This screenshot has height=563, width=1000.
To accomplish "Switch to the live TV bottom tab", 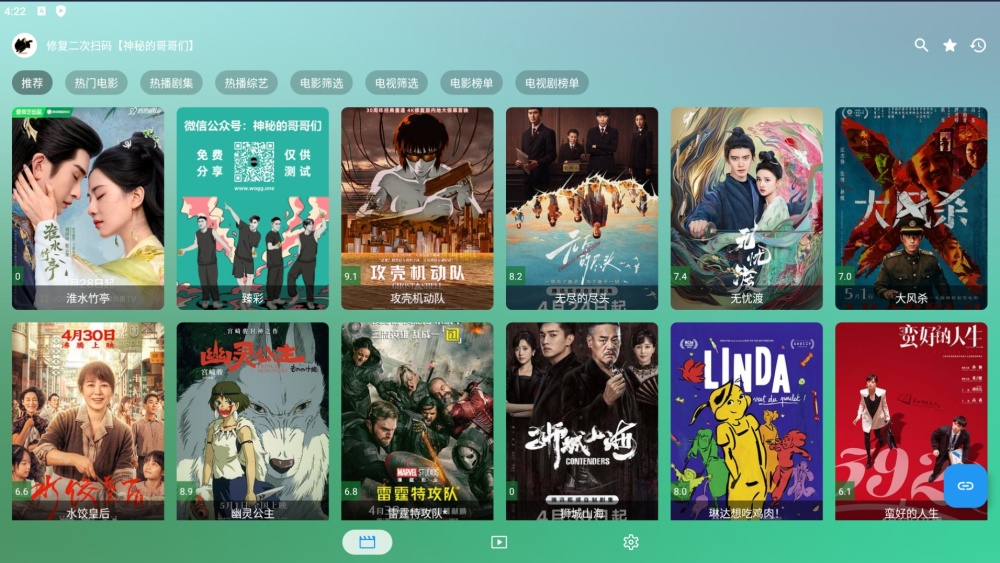I will [499, 542].
